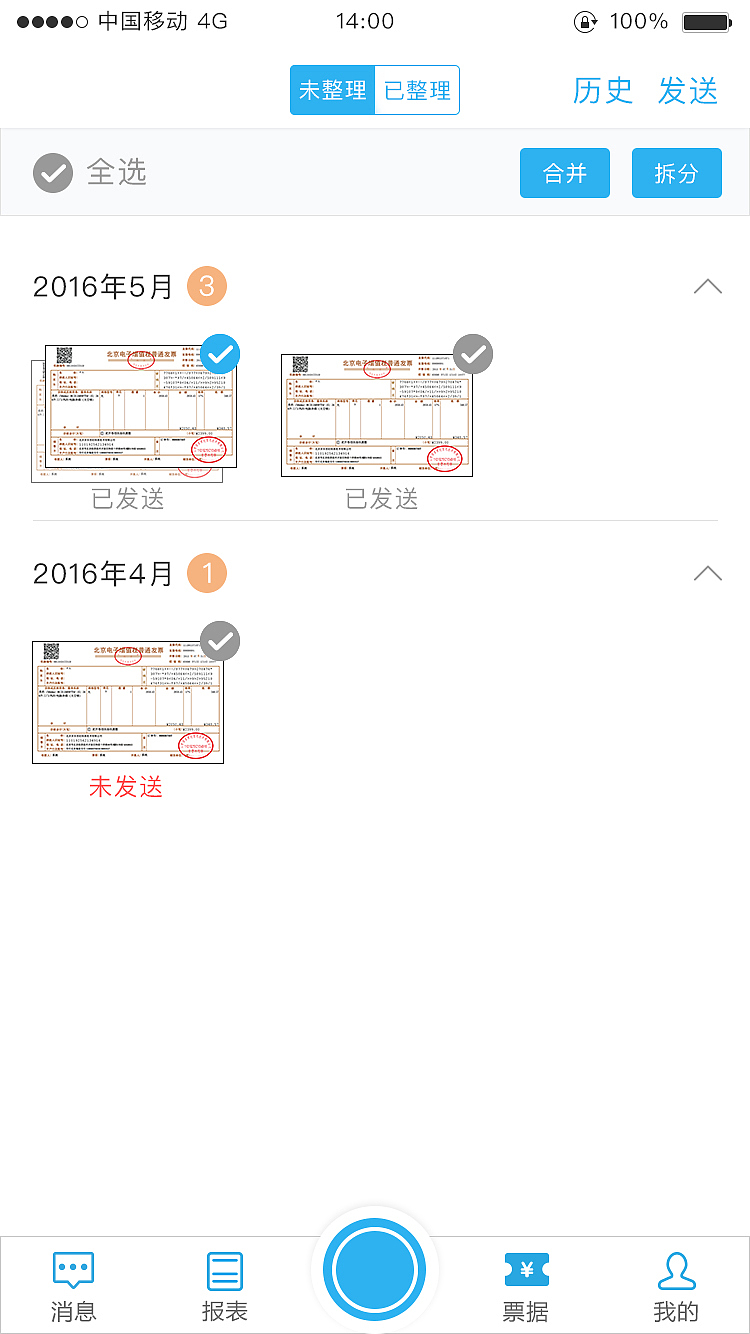Deselect the checked May invoice
Screen dimensions: 750x1334
click(219, 354)
